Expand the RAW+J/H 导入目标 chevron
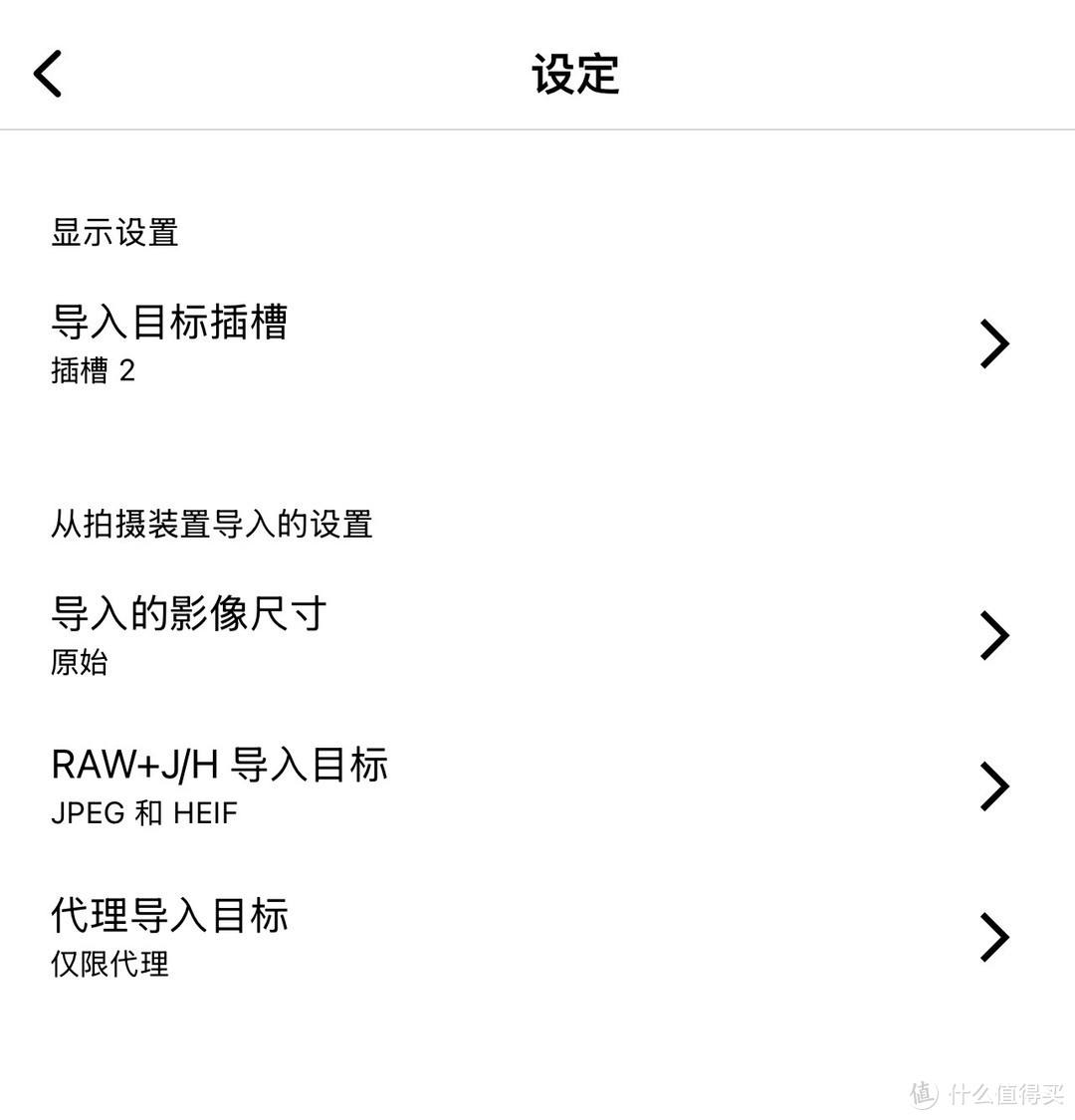Viewport: 1075px width, 1120px height. (992, 785)
